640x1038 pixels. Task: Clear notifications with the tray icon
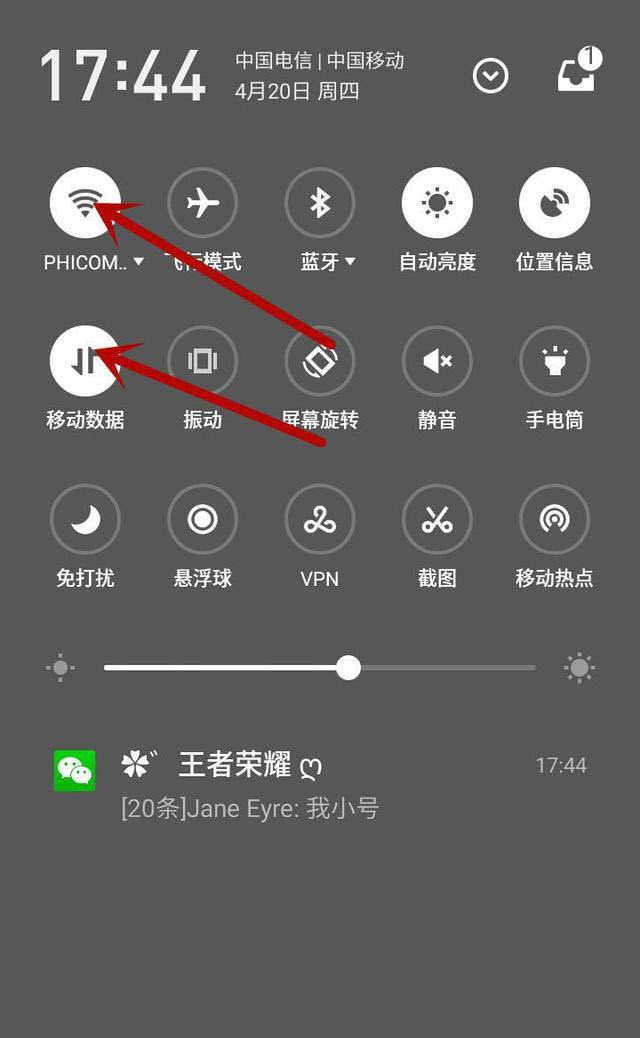tap(577, 74)
